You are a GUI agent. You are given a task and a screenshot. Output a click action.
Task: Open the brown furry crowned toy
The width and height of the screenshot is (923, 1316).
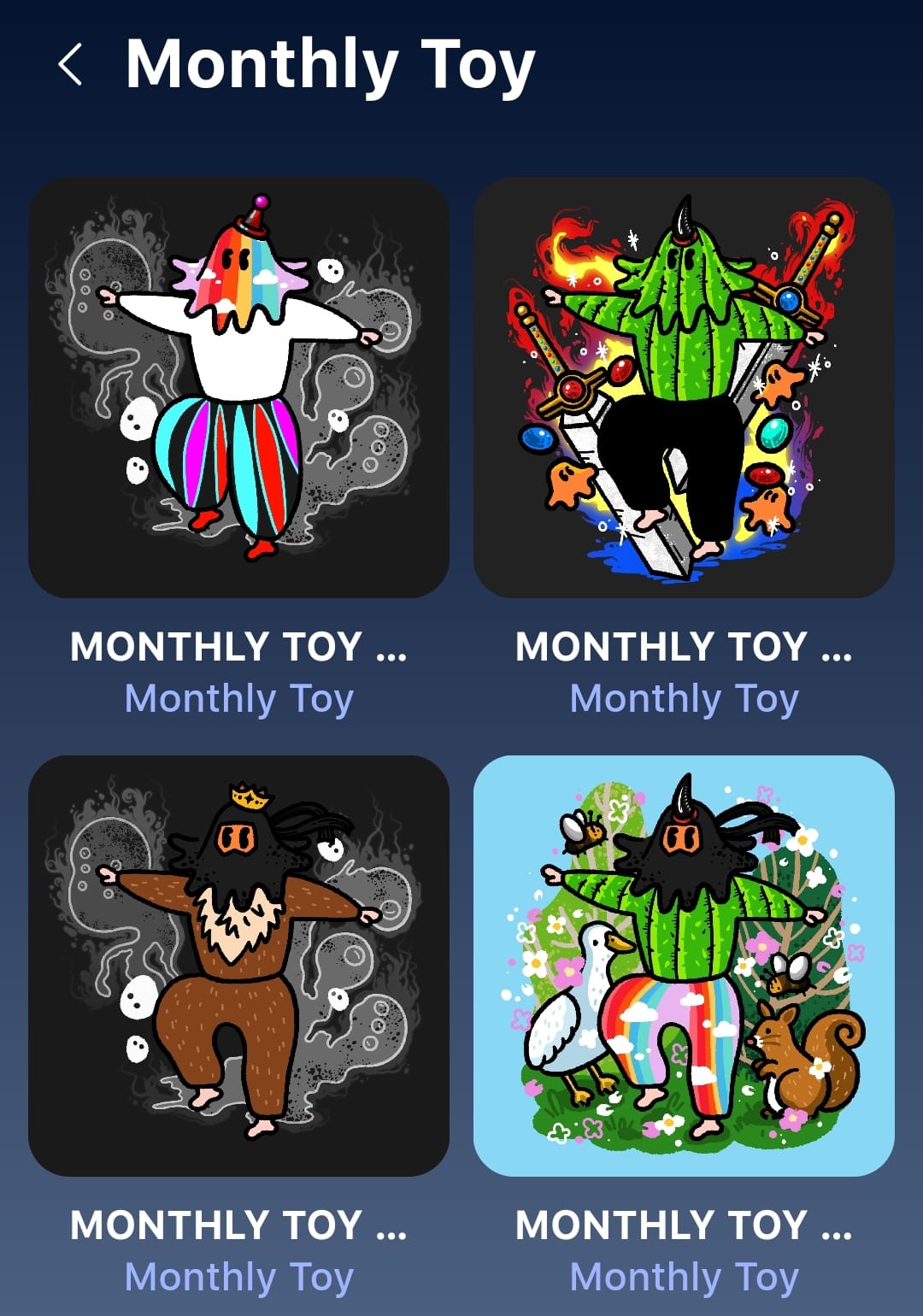click(238, 965)
